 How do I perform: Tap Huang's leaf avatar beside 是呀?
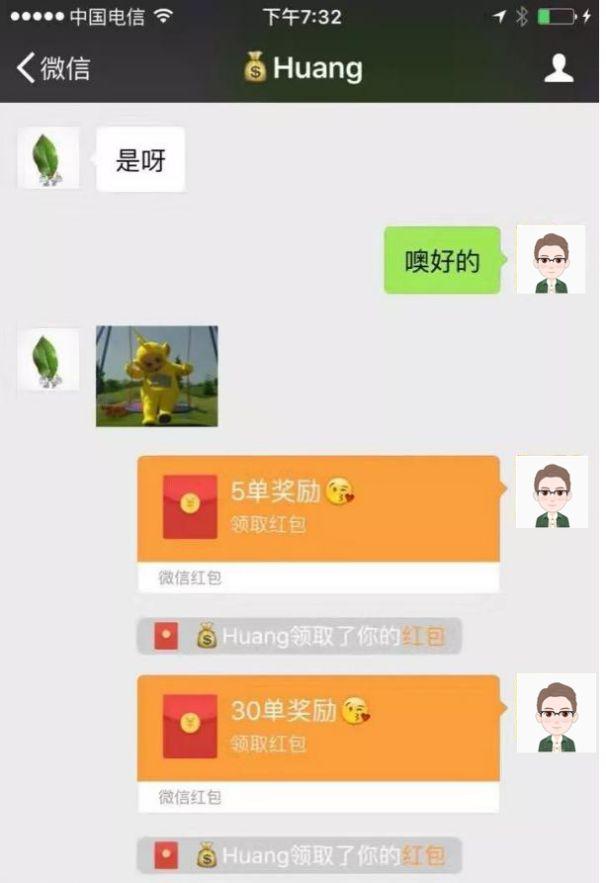click(x=48, y=158)
